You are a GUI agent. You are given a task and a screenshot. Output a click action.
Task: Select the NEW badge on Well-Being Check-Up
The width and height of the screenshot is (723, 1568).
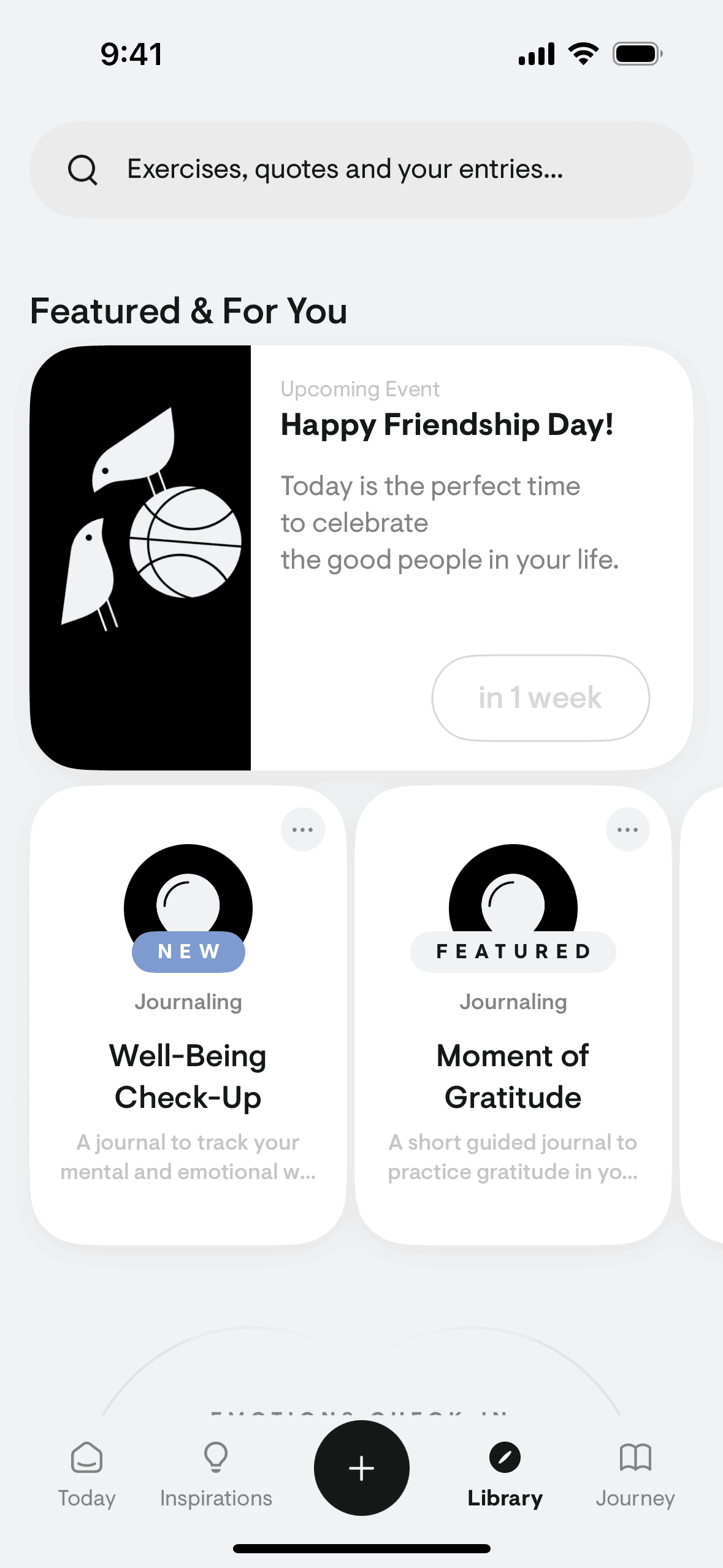tap(188, 951)
